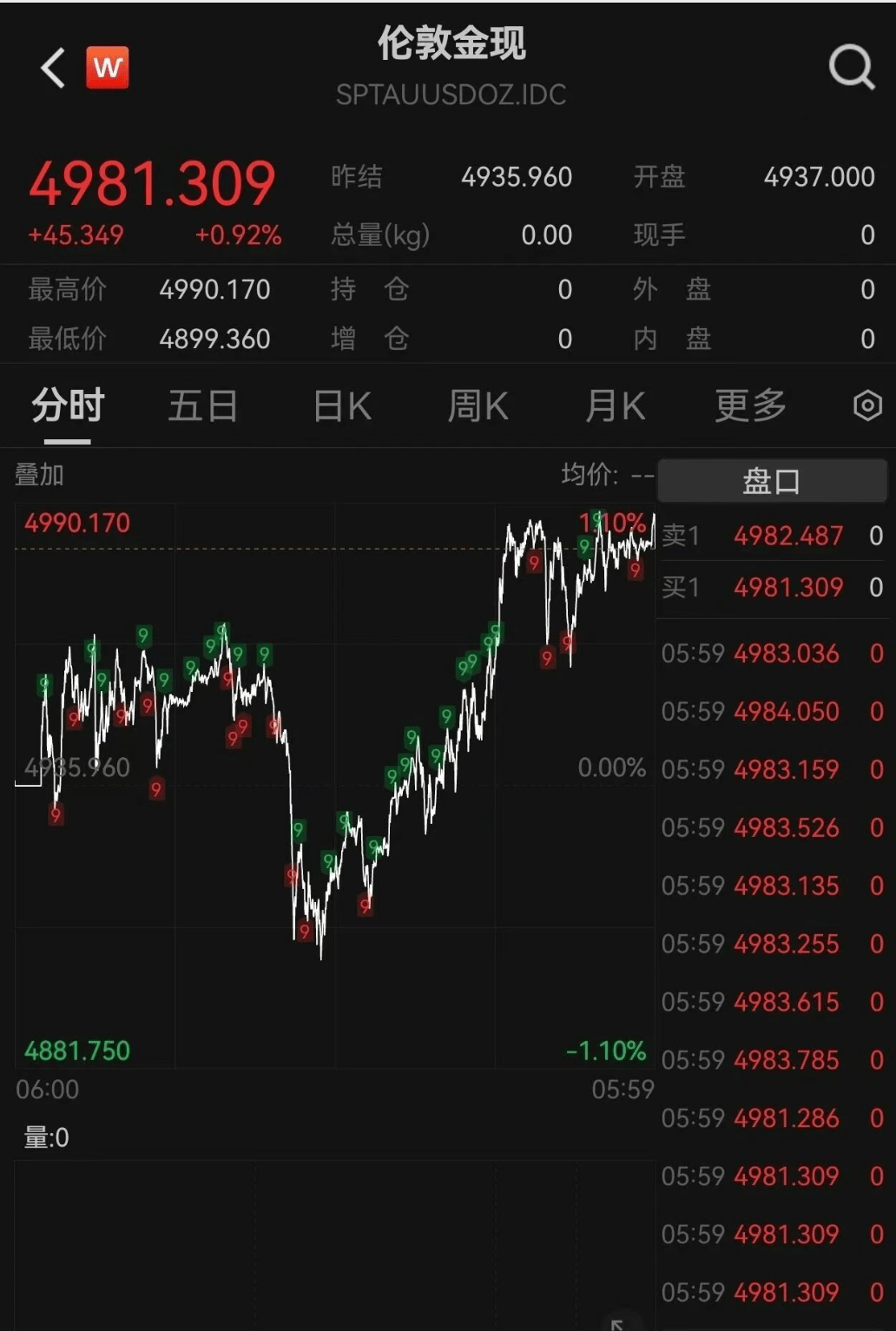Viewport: 896px width, 1331px height.
Task: Switch to the 月K tab
Action: (615, 405)
